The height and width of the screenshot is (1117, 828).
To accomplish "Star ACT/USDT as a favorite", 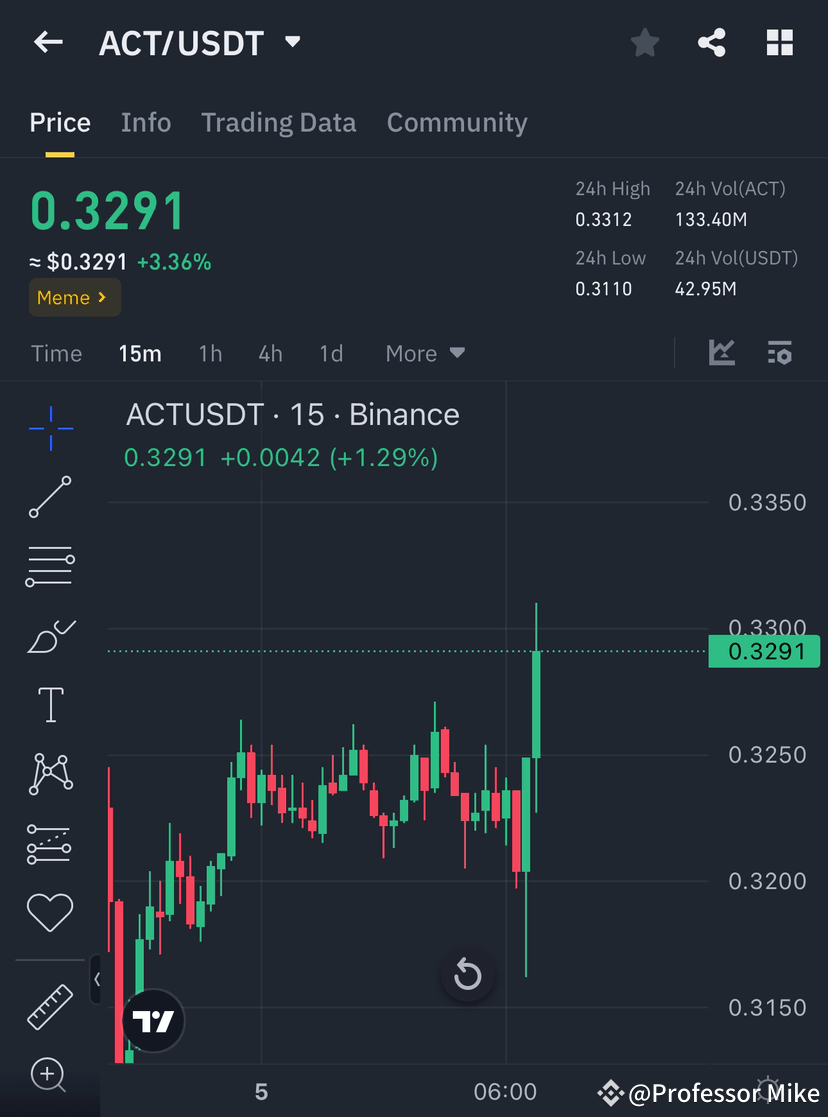I will click(644, 42).
